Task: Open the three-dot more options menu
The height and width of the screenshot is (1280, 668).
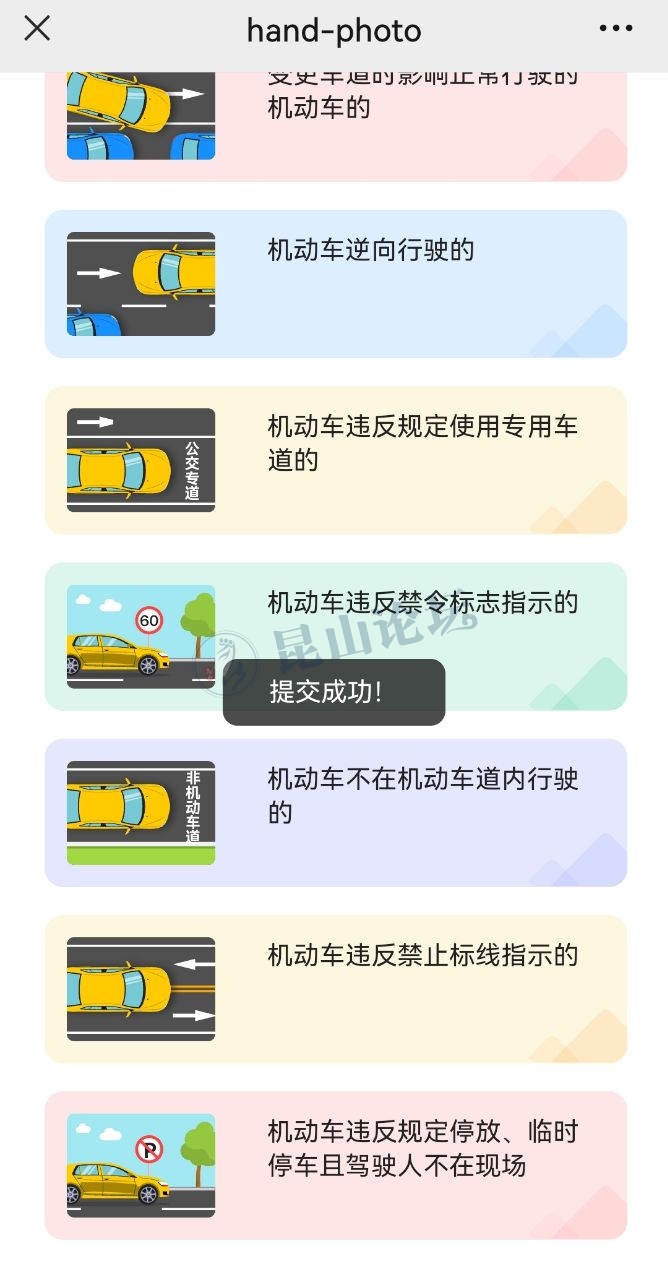Action: coord(615,29)
